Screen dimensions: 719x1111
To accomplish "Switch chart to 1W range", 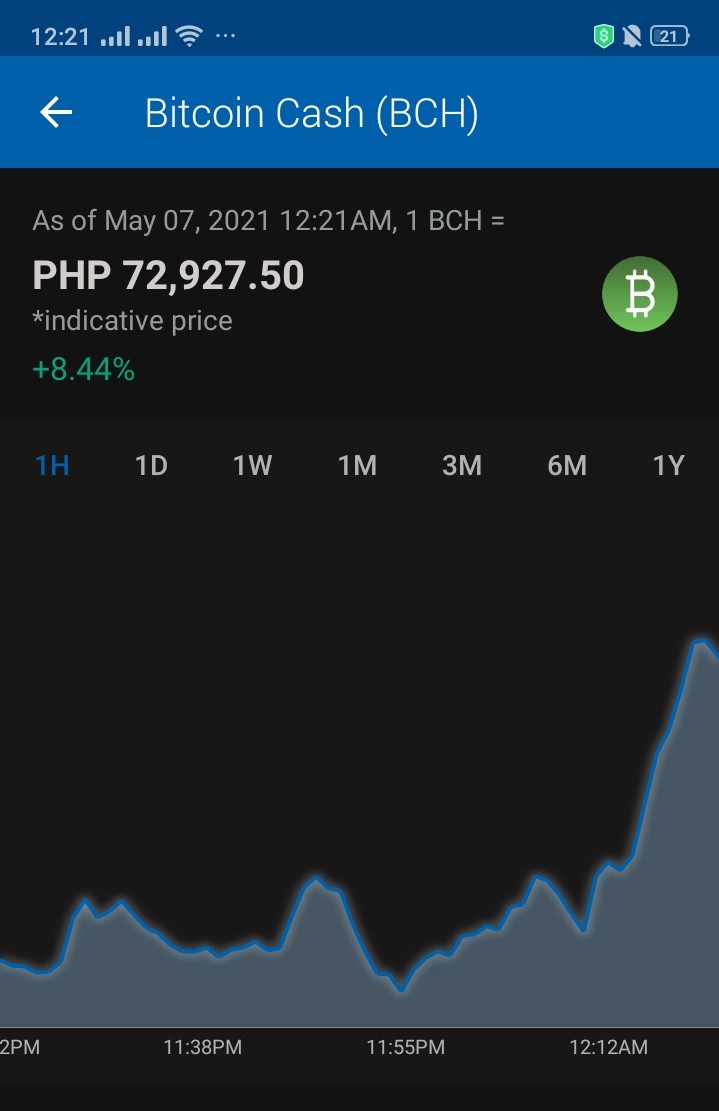I will click(x=252, y=466).
